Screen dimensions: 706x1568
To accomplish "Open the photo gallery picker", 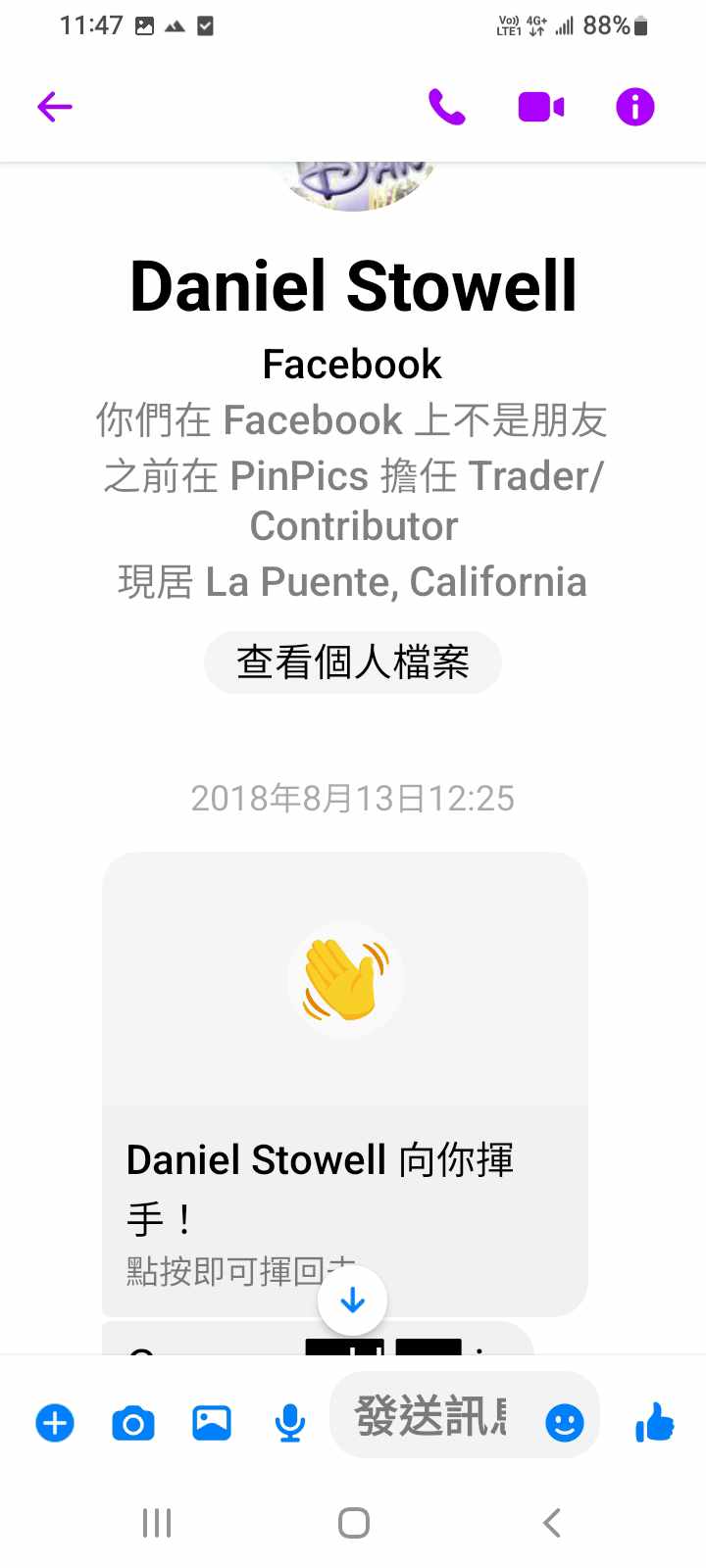I will coord(212,1422).
